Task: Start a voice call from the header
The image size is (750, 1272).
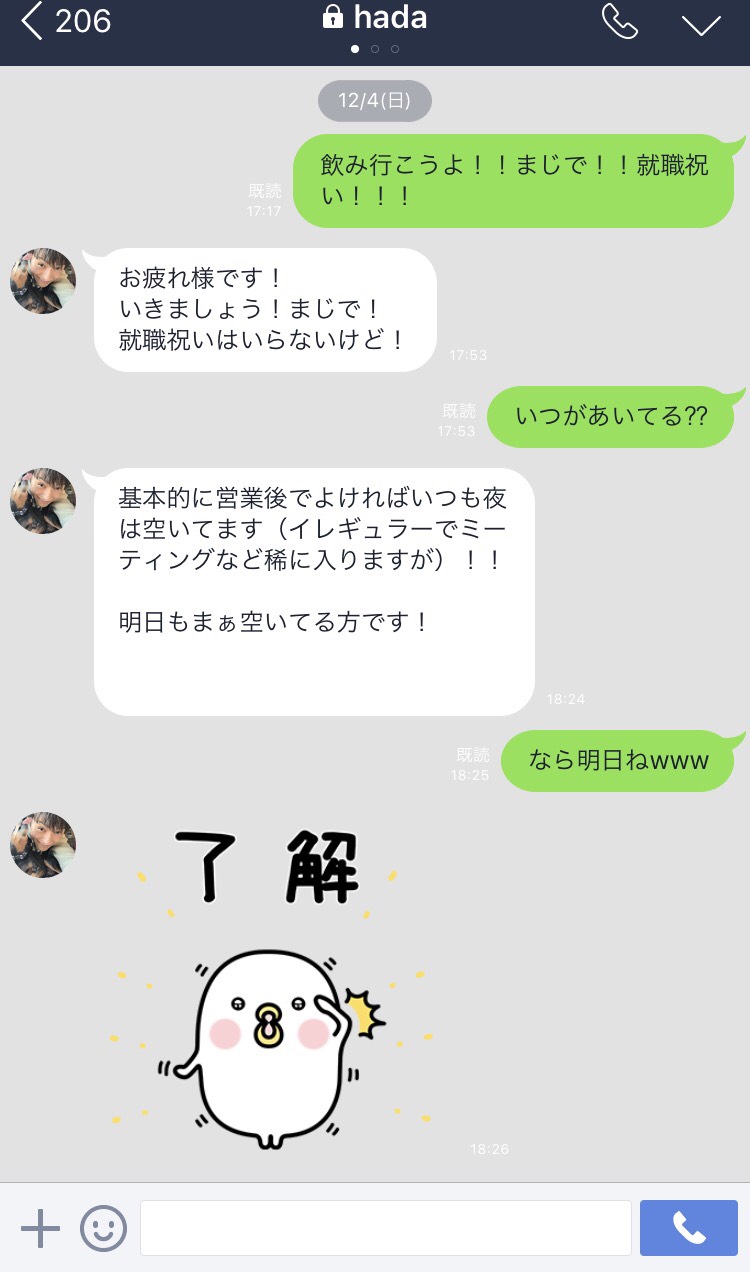Action: point(619,21)
